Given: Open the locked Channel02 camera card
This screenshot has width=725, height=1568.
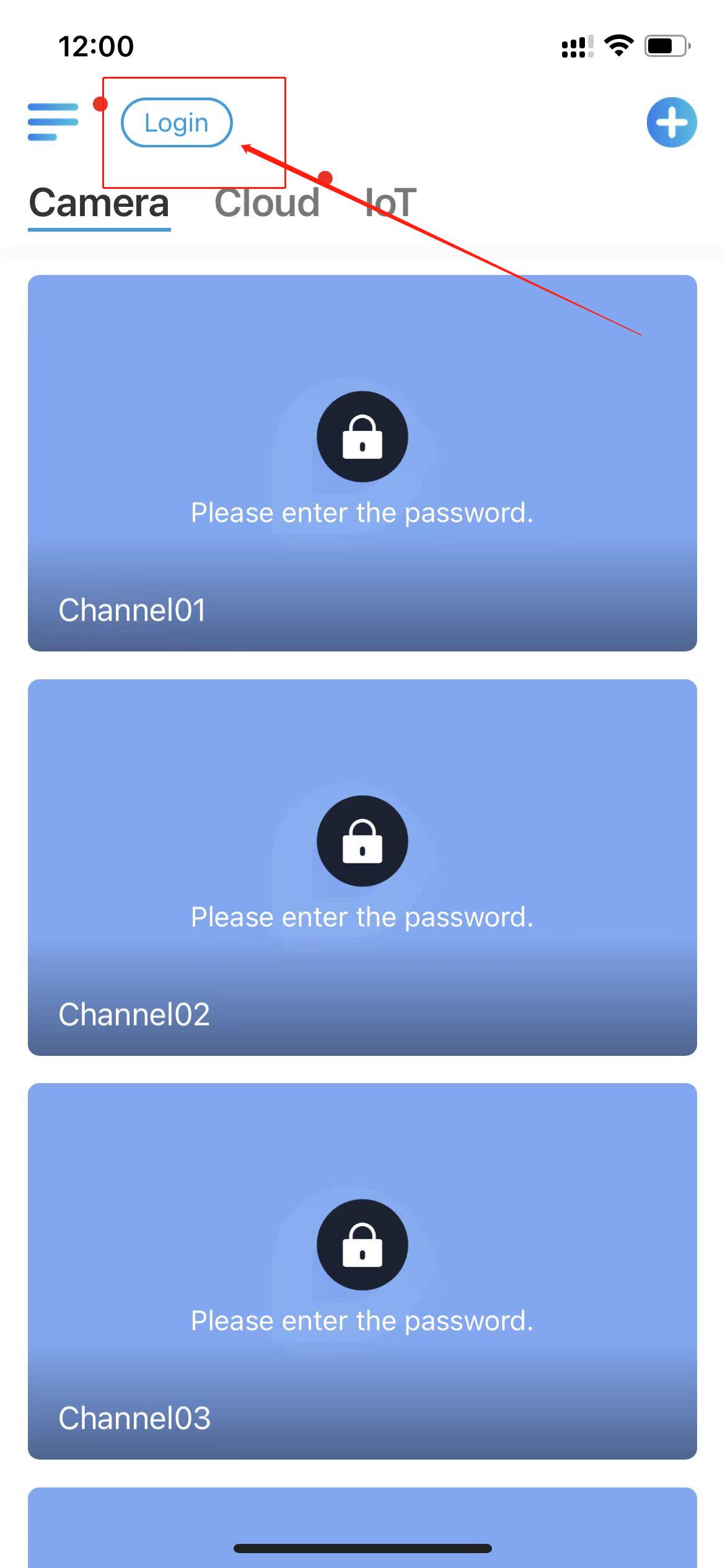Looking at the screenshot, I should (362, 868).
